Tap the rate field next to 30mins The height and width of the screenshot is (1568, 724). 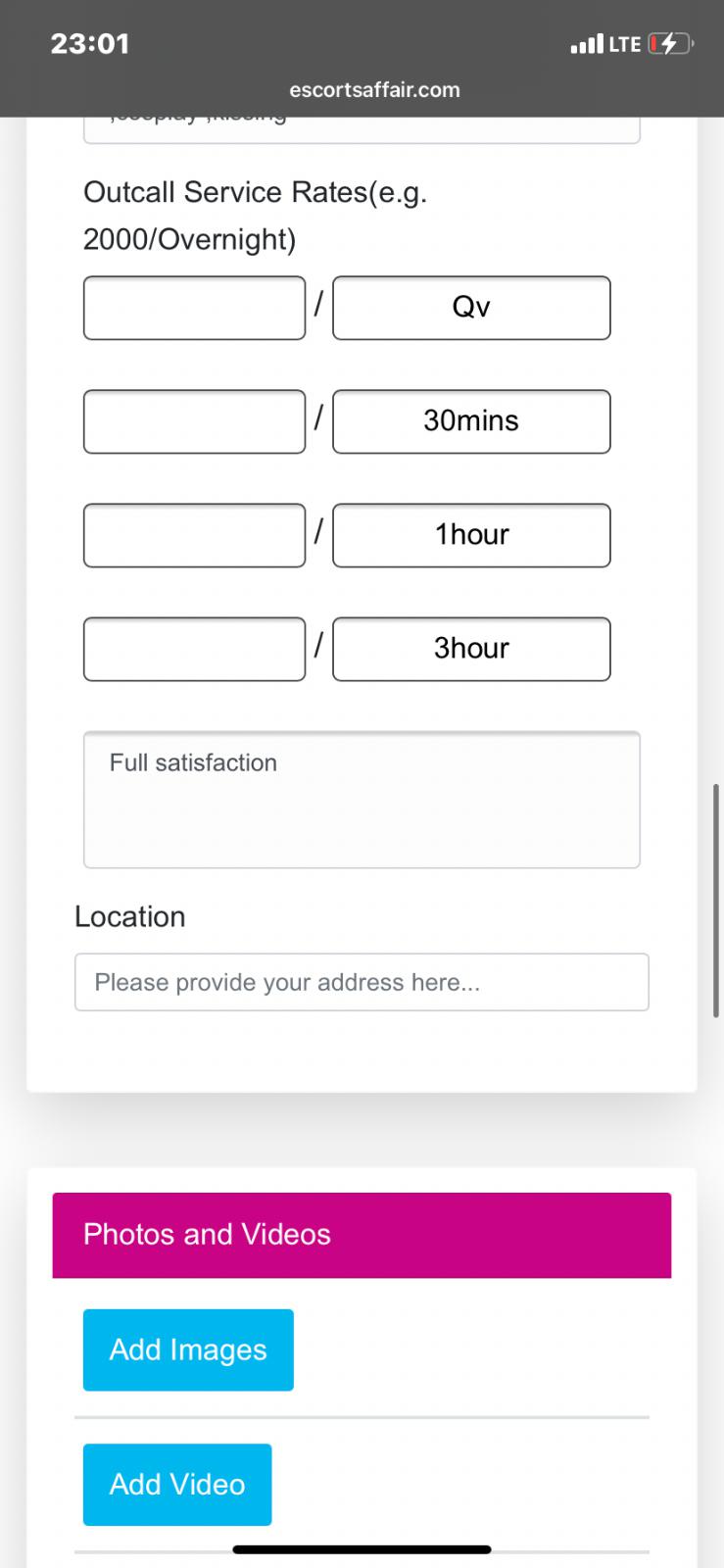pyautogui.click(x=194, y=421)
